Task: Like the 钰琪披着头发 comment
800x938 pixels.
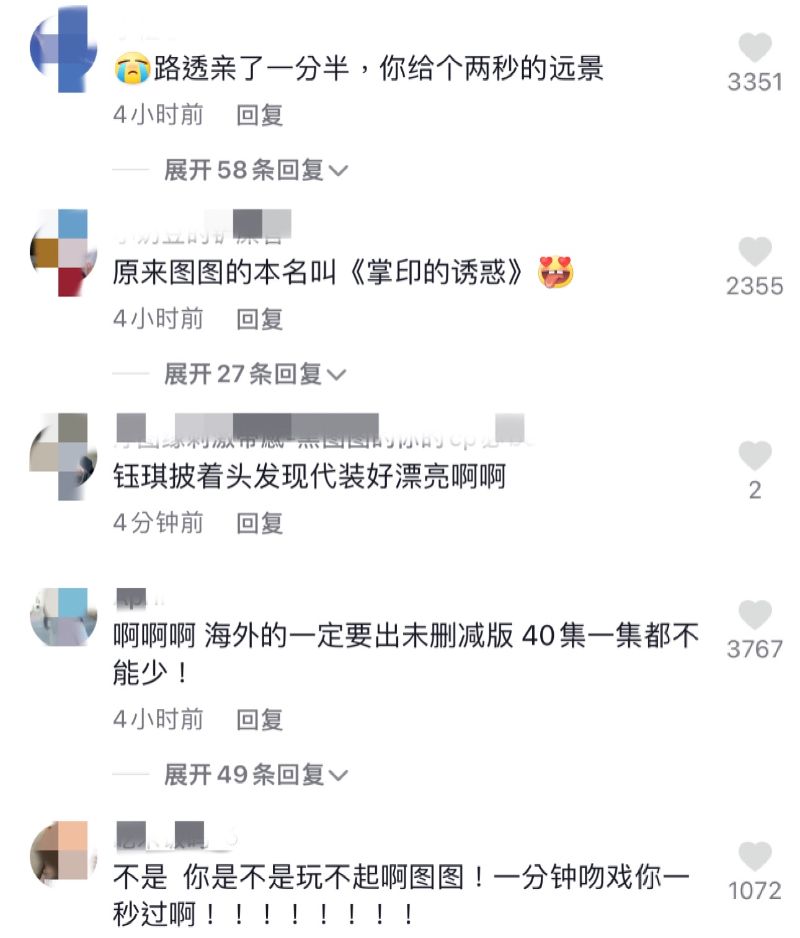Action: pyautogui.click(x=755, y=457)
